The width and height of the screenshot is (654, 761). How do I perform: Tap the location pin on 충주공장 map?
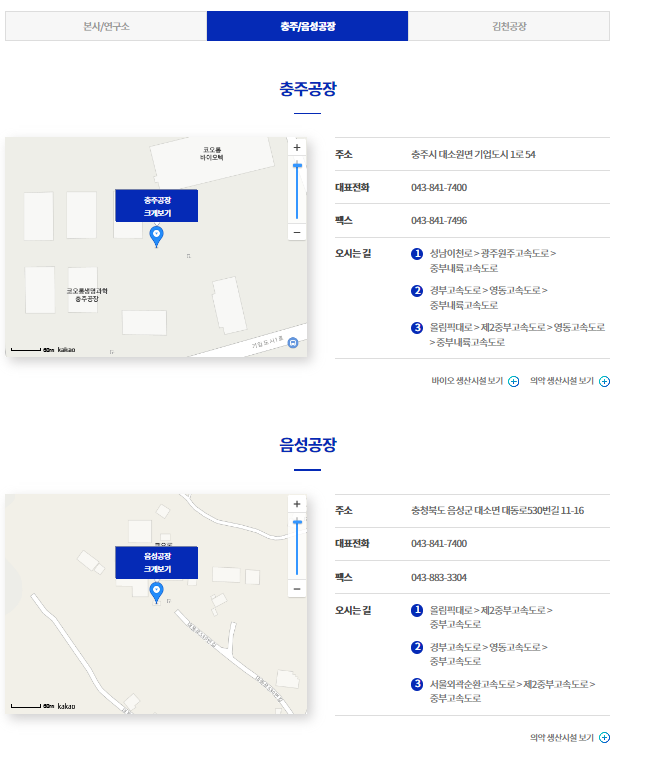point(155,236)
